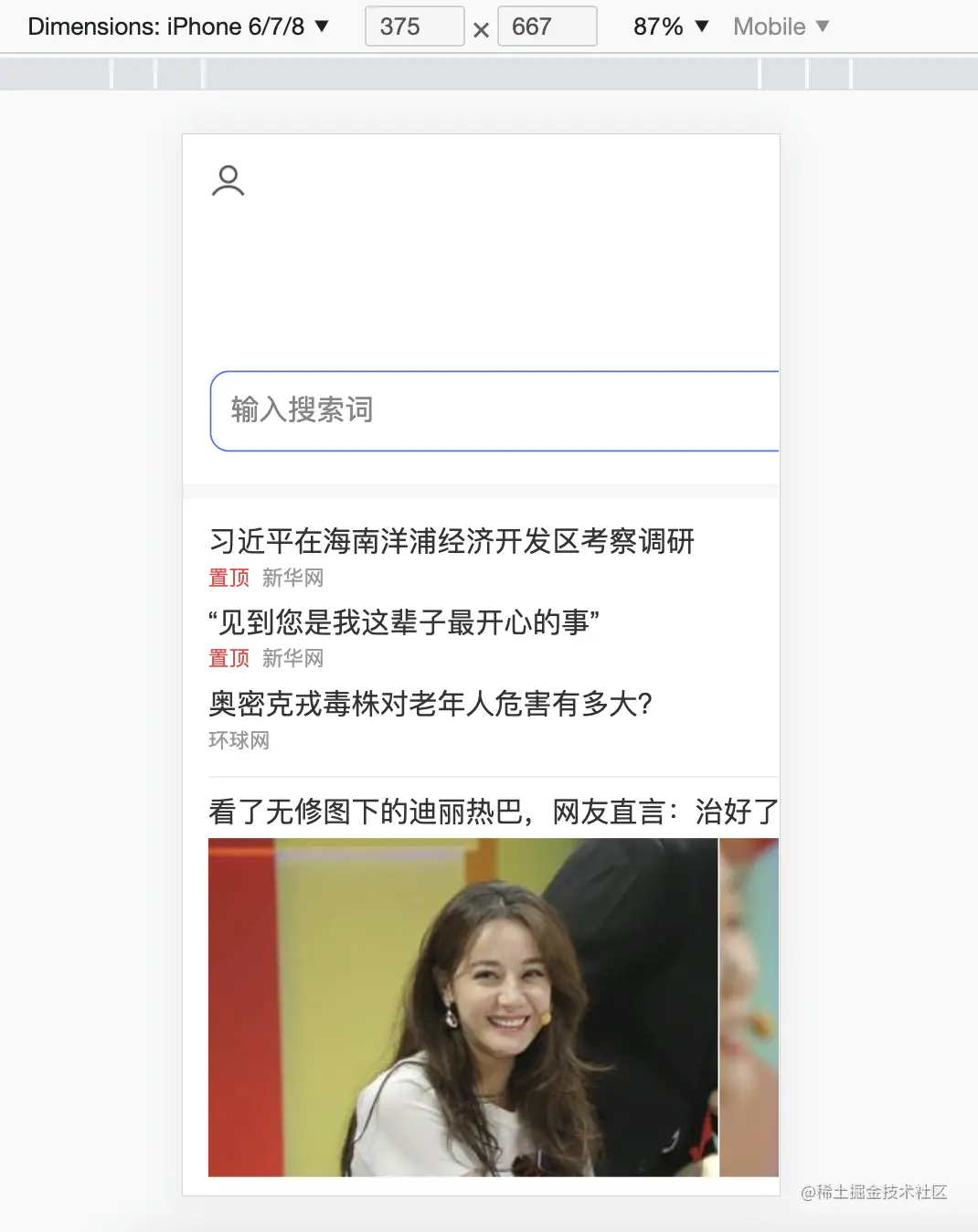
Task: Open the article about 迪丽热巴 无修图
Action: click(493, 812)
